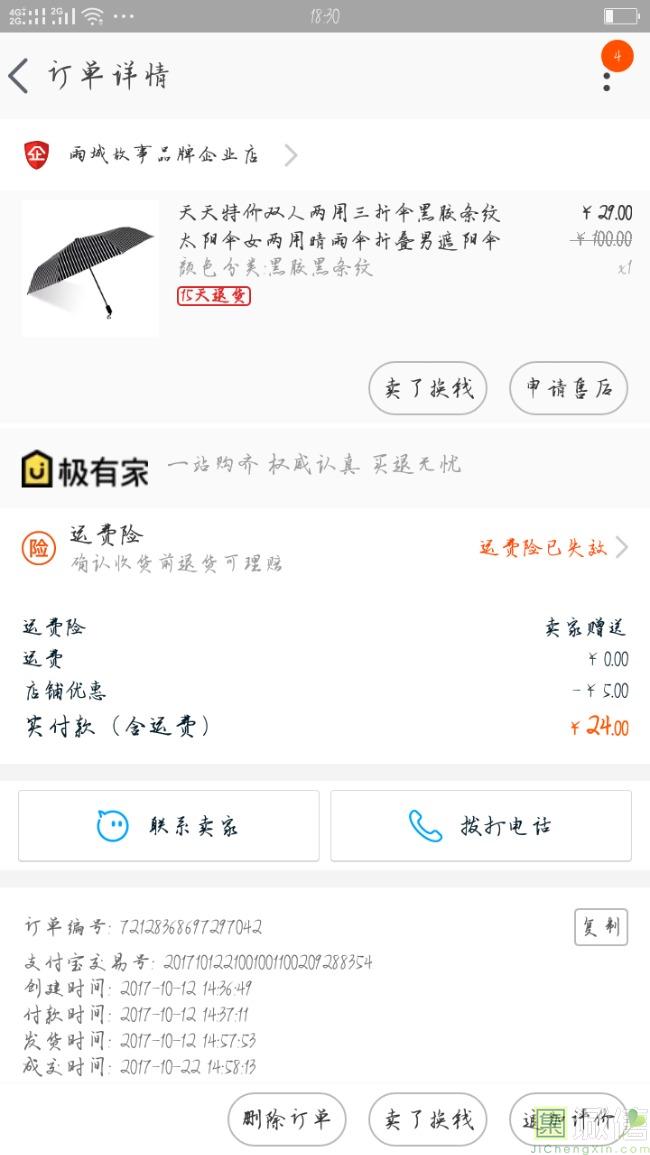Contact the seller via 联系卖家
The height and width of the screenshot is (1155, 650).
tap(168, 826)
